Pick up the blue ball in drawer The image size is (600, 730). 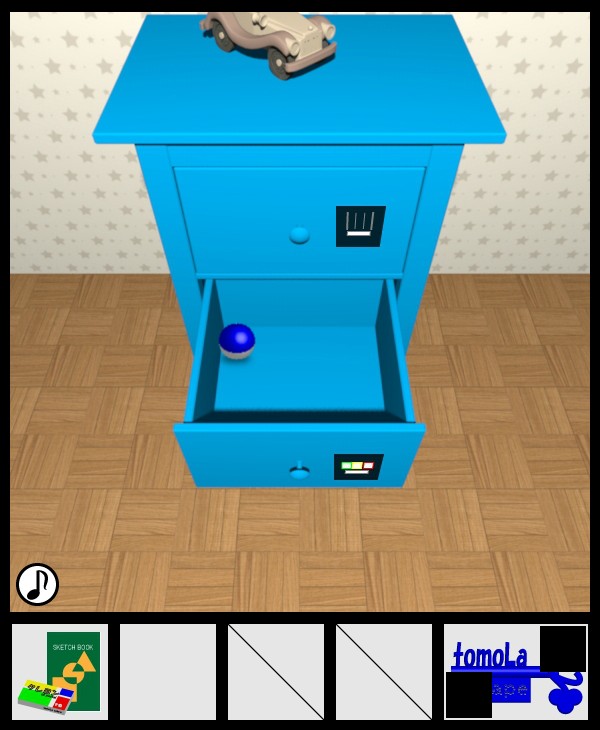tap(237, 340)
